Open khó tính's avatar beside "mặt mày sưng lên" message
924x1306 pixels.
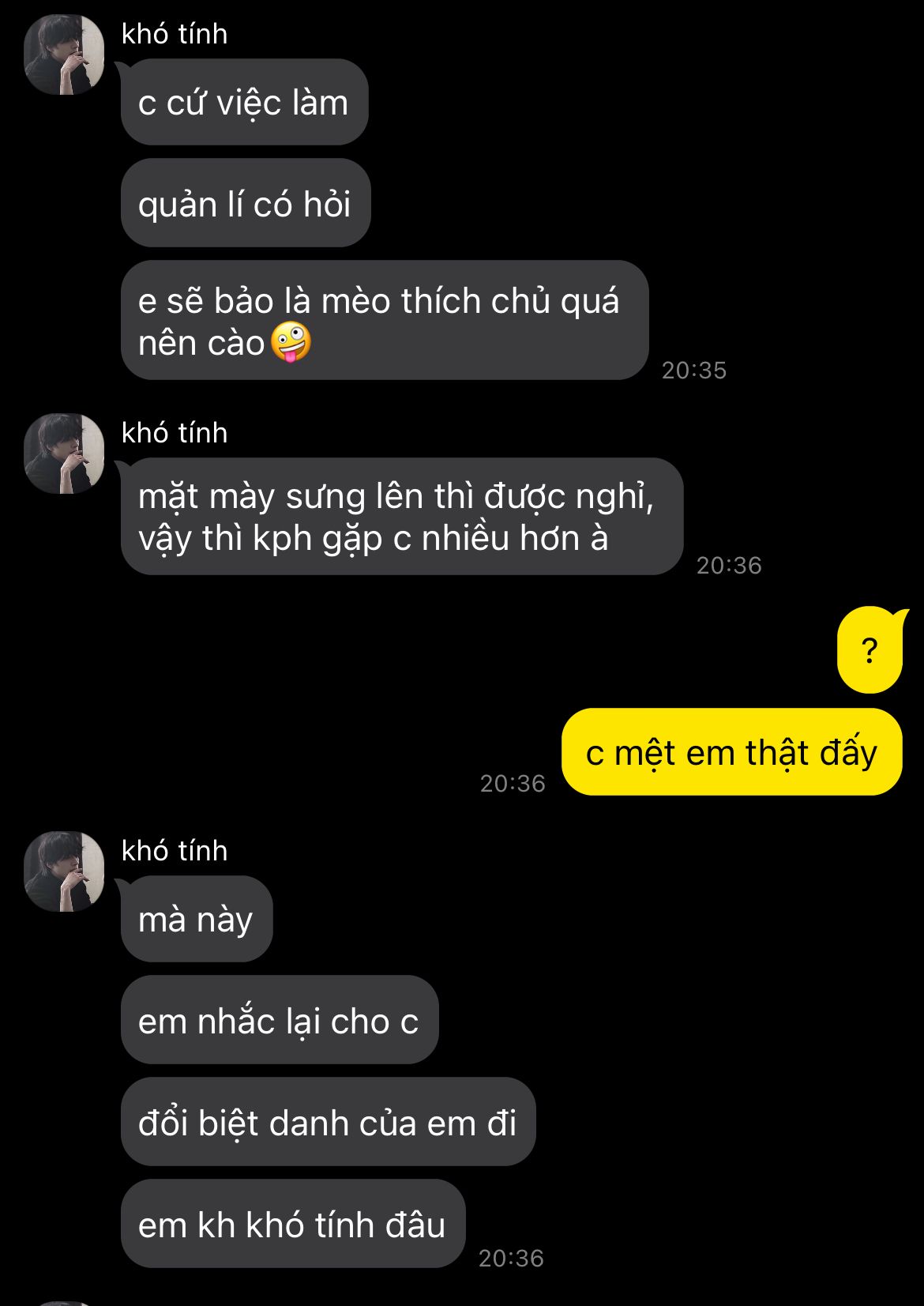(x=64, y=454)
